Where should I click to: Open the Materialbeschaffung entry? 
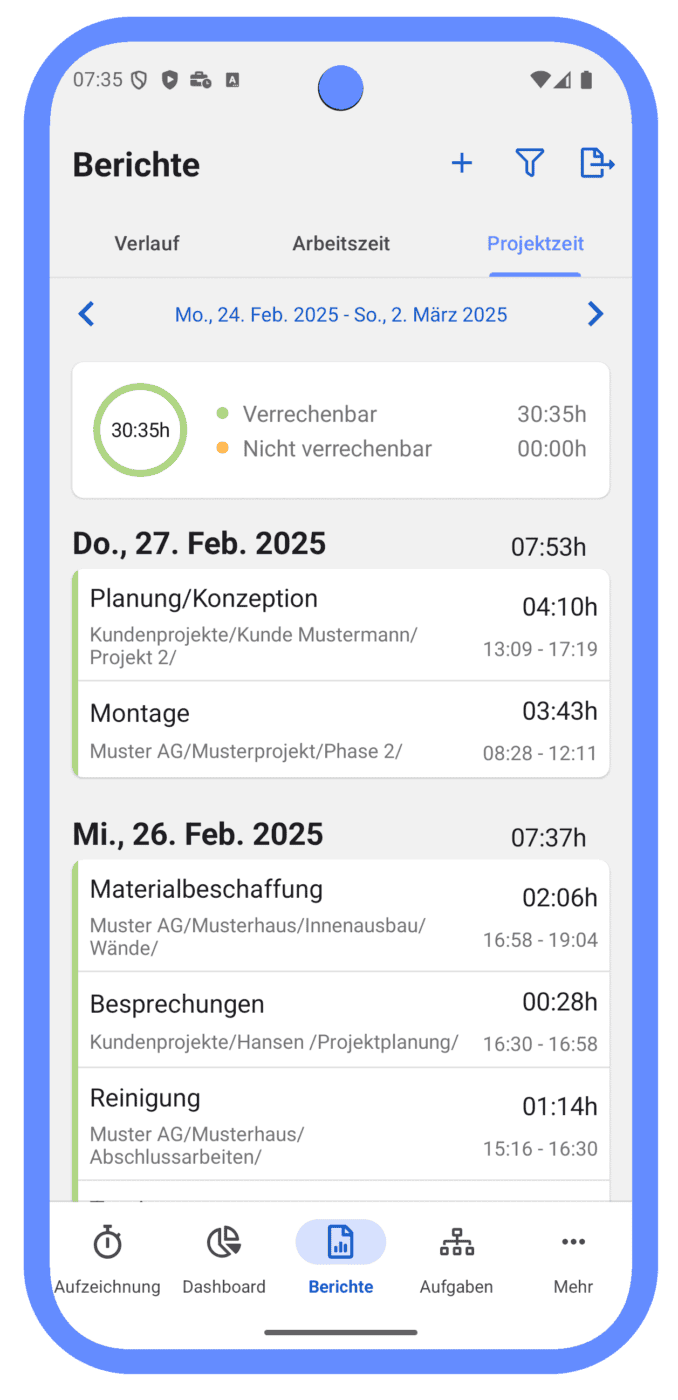[x=341, y=915]
